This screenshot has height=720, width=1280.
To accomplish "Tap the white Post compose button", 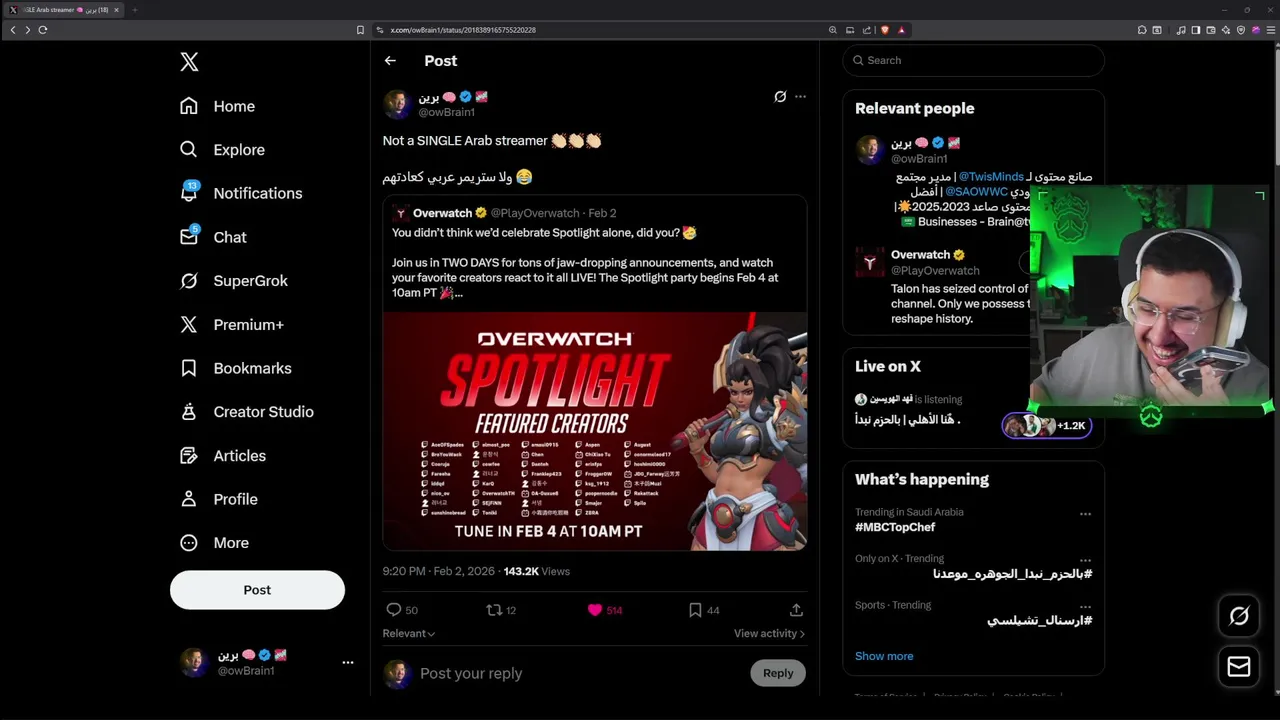I will [x=257, y=590].
